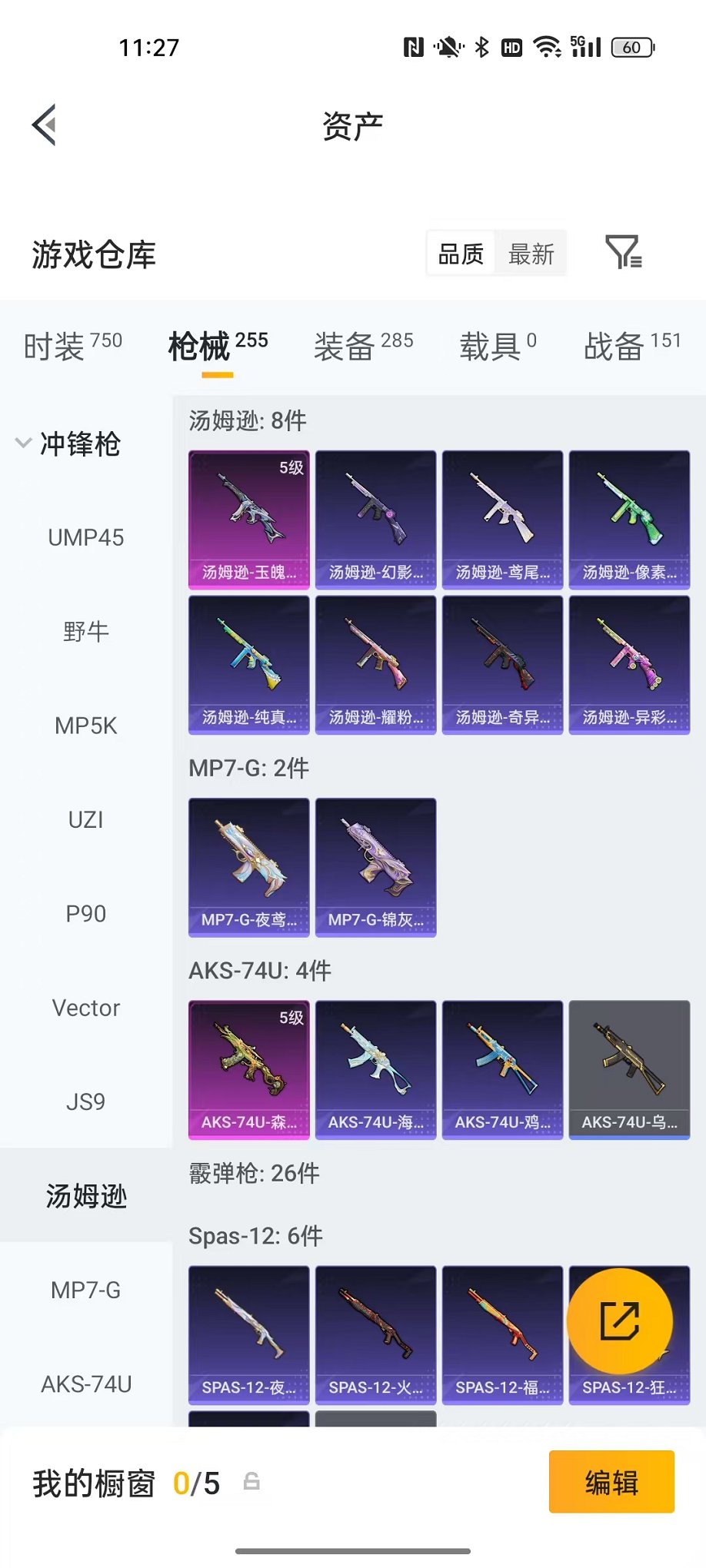Open the 汤姆逊-玉魄 level 5 skin
This screenshot has width=706, height=1568.
pos(249,520)
